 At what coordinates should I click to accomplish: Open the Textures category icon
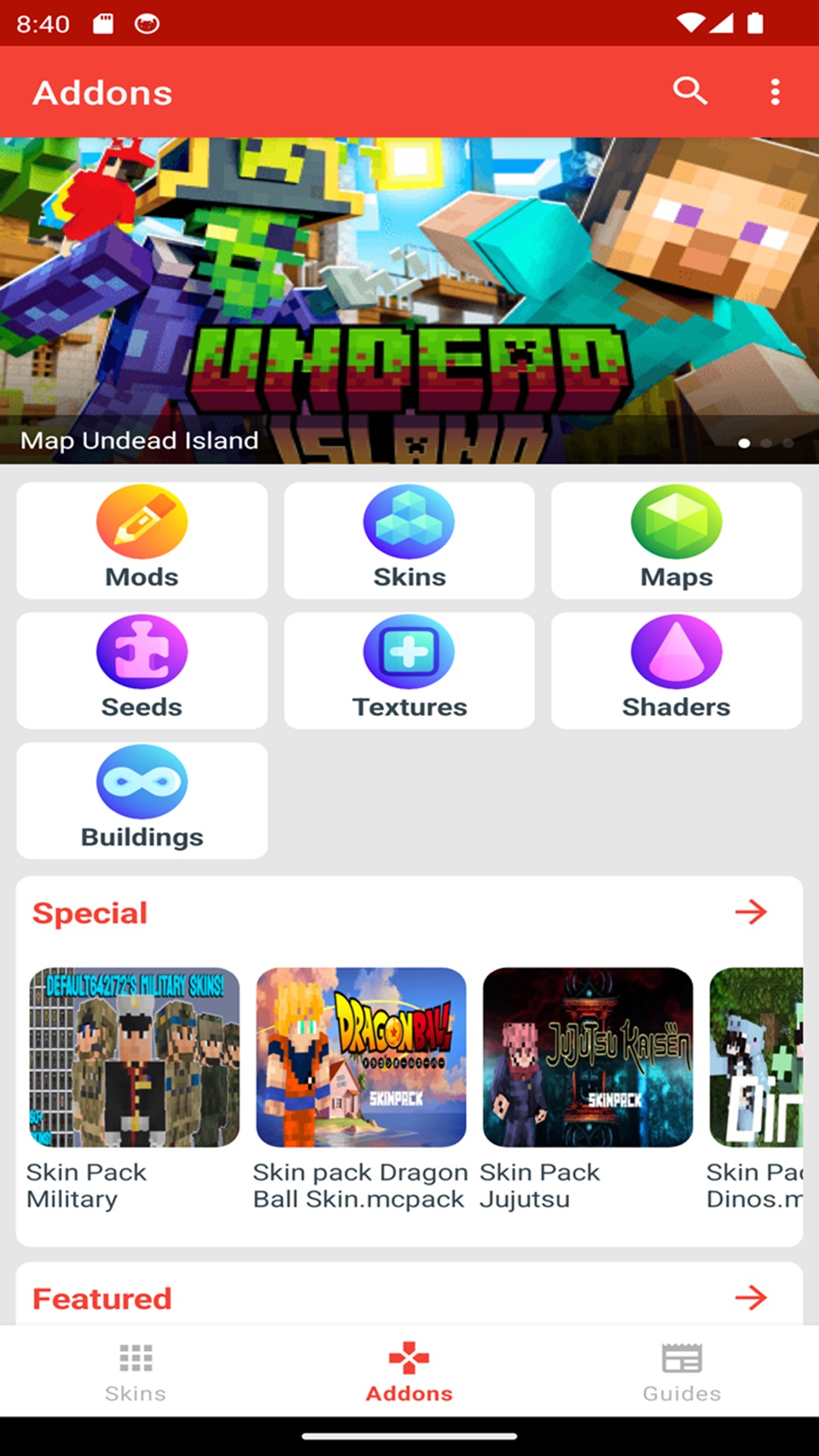point(409,651)
